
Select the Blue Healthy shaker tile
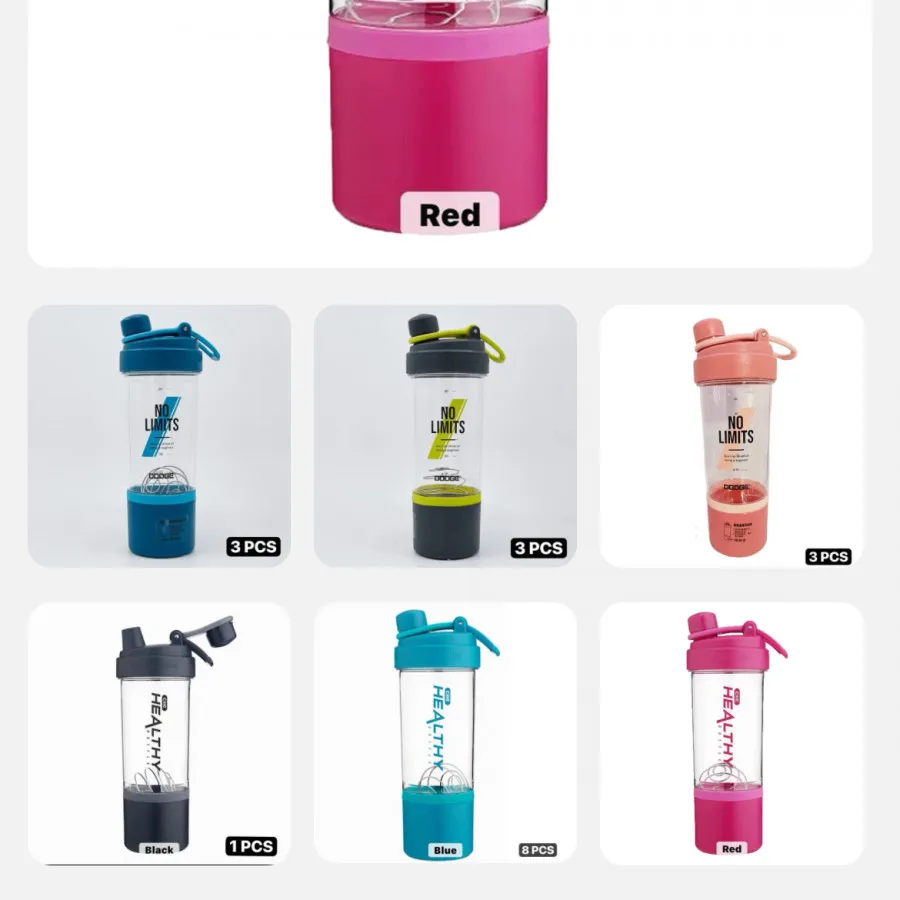pyautogui.click(x=445, y=733)
